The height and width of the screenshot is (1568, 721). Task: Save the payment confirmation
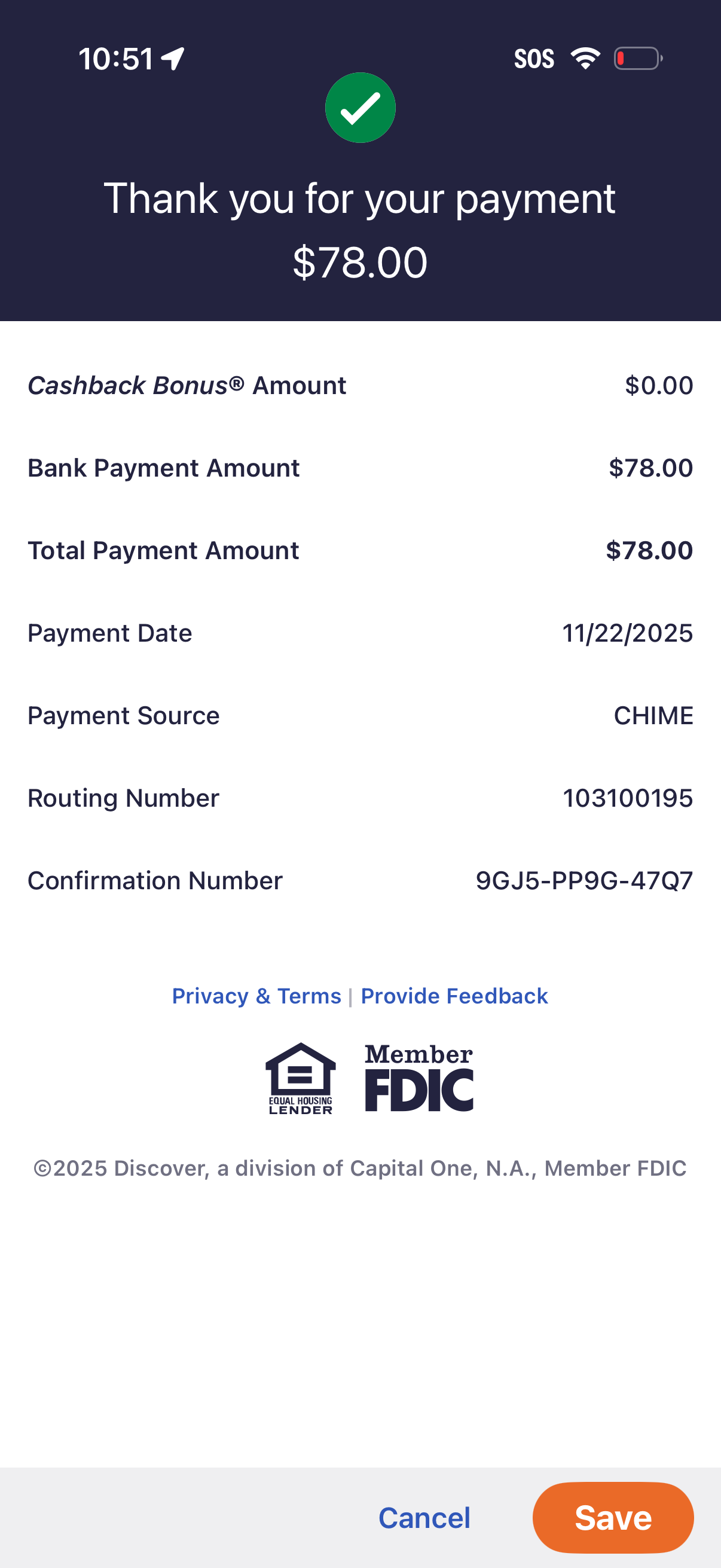tap(613, 1518)
